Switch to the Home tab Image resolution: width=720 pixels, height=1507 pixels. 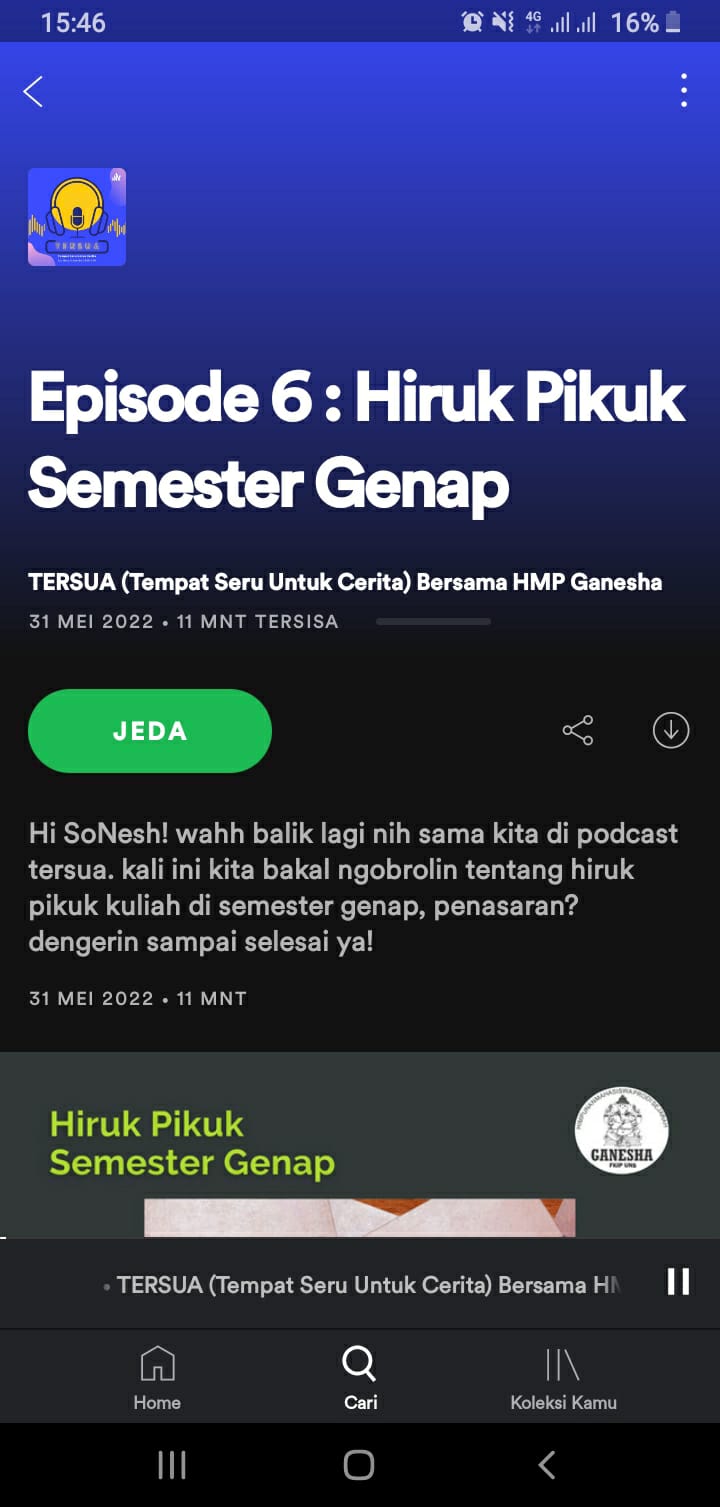[x=157, y=1378]
